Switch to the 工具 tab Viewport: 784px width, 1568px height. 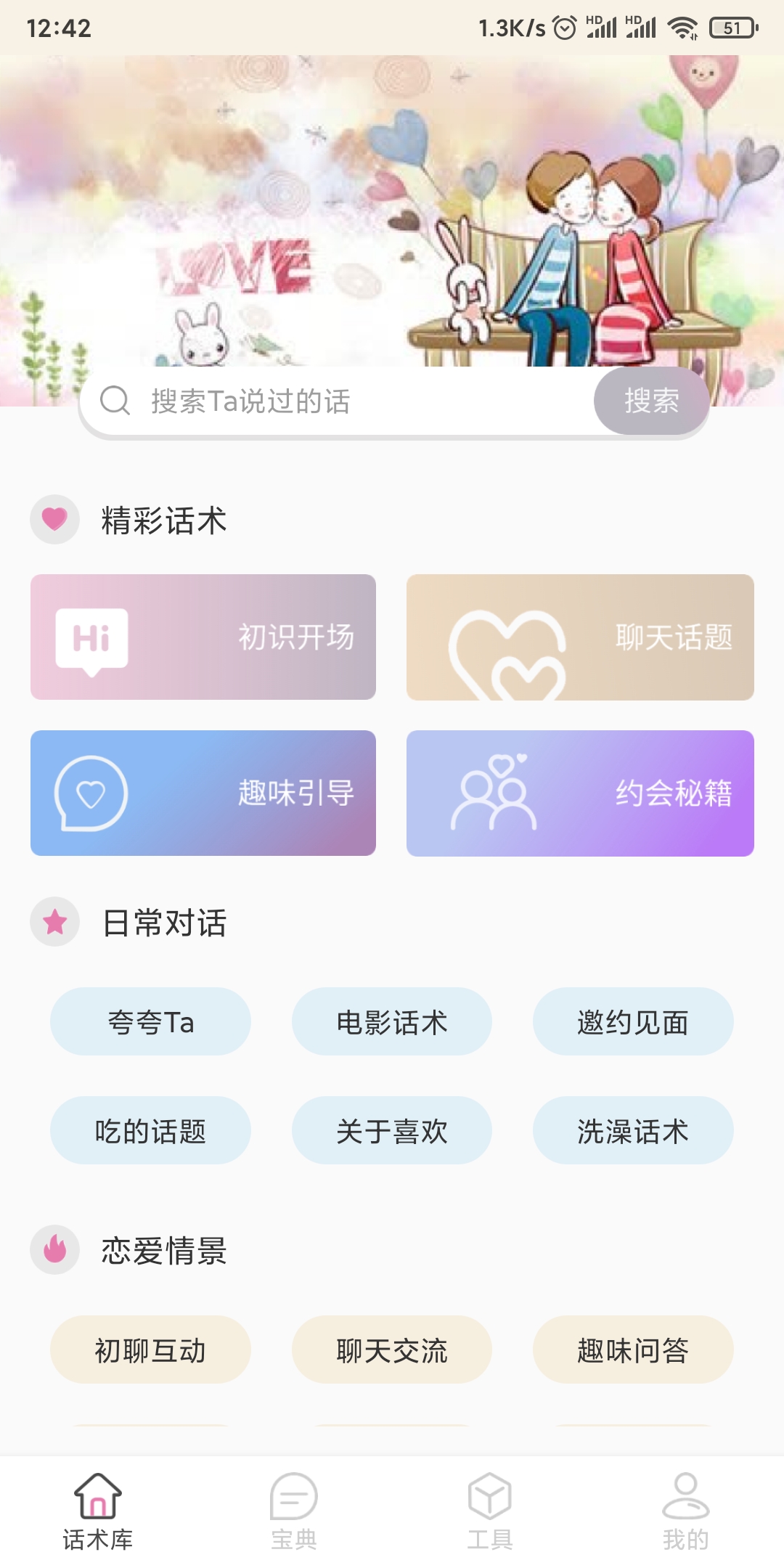490,1511
